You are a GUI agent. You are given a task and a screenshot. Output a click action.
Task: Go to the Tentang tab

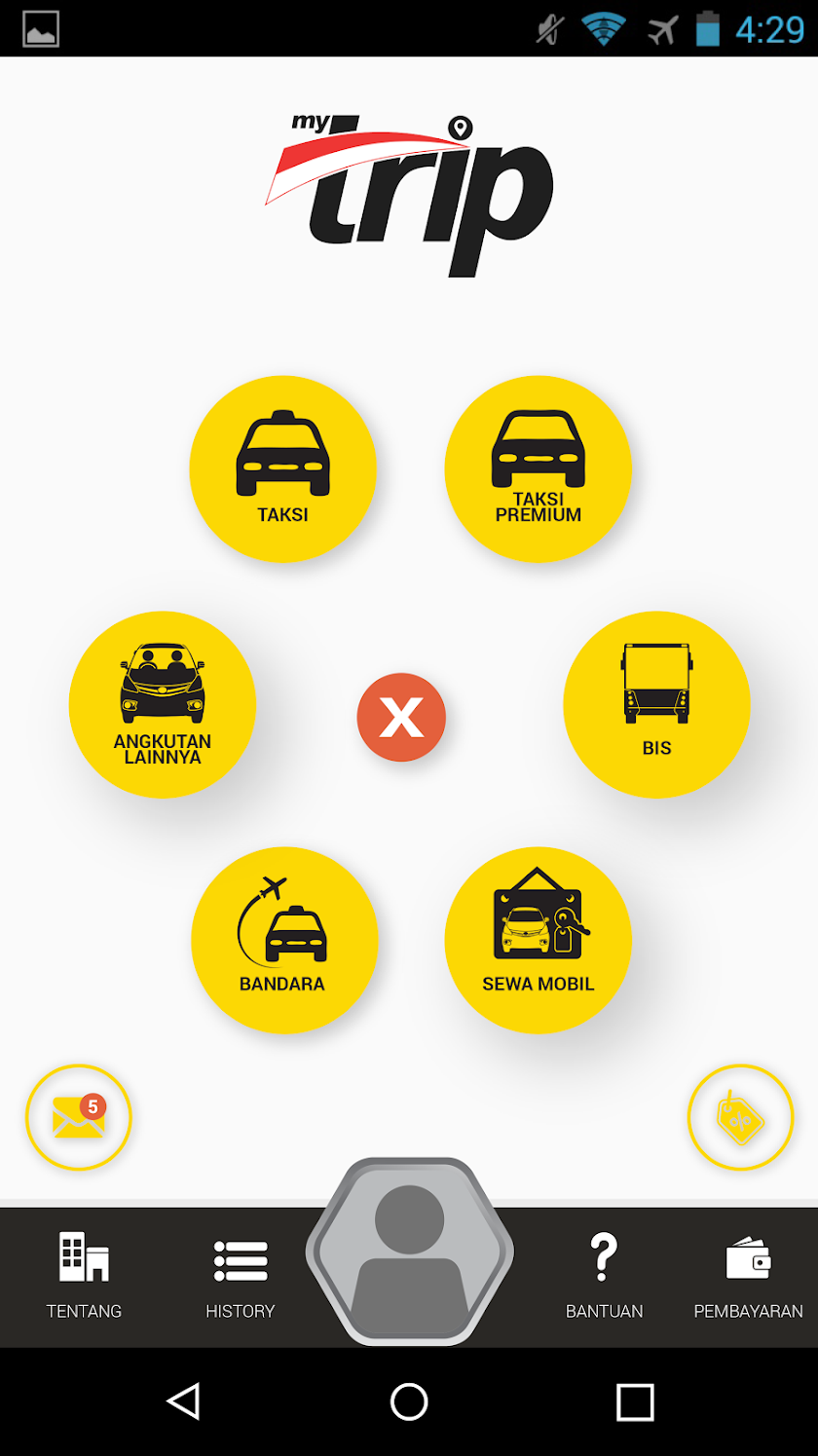(84, 1276)
